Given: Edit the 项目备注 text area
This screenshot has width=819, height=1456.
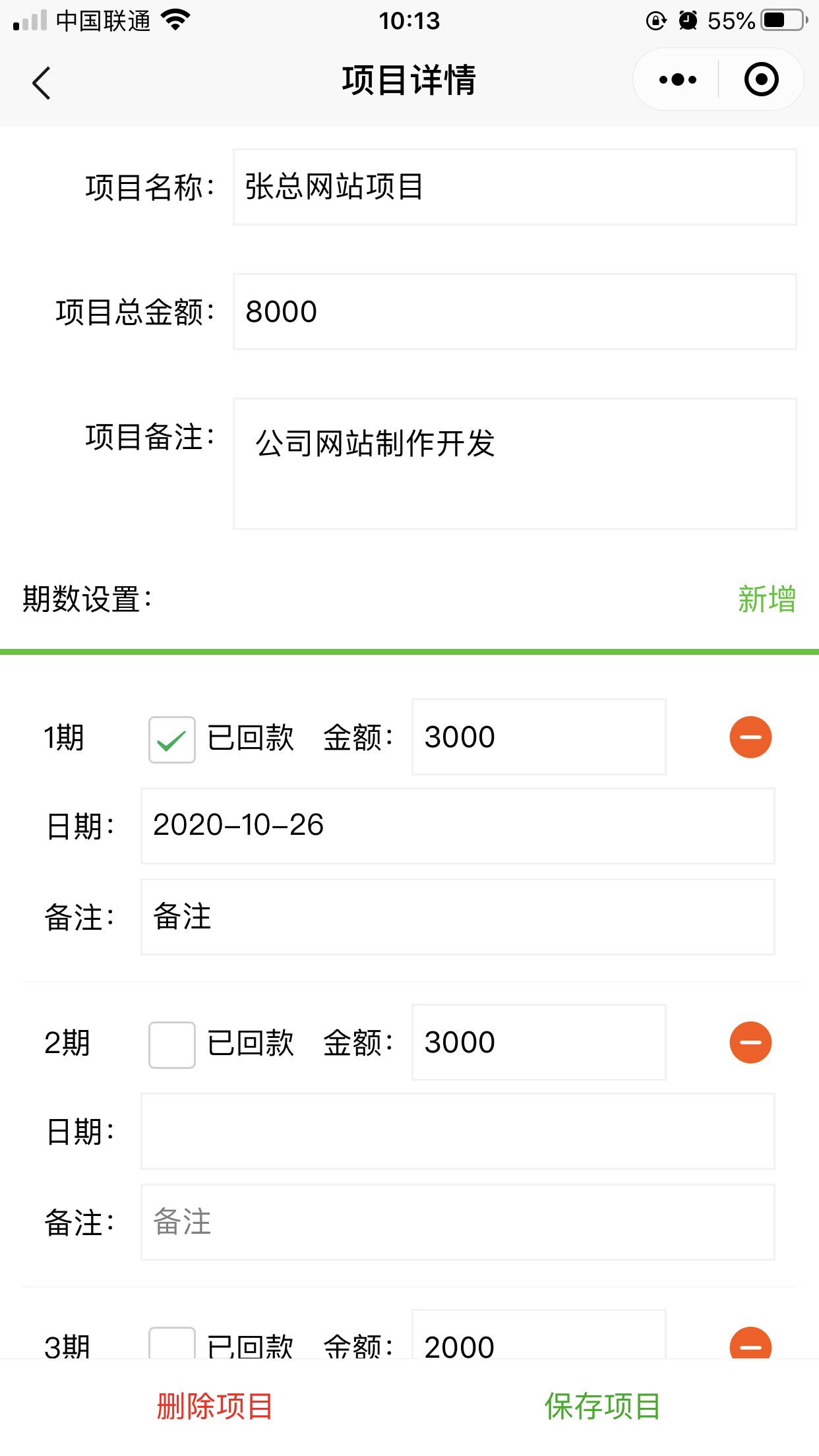Looking at the screenshot, I should coord(514,464).
